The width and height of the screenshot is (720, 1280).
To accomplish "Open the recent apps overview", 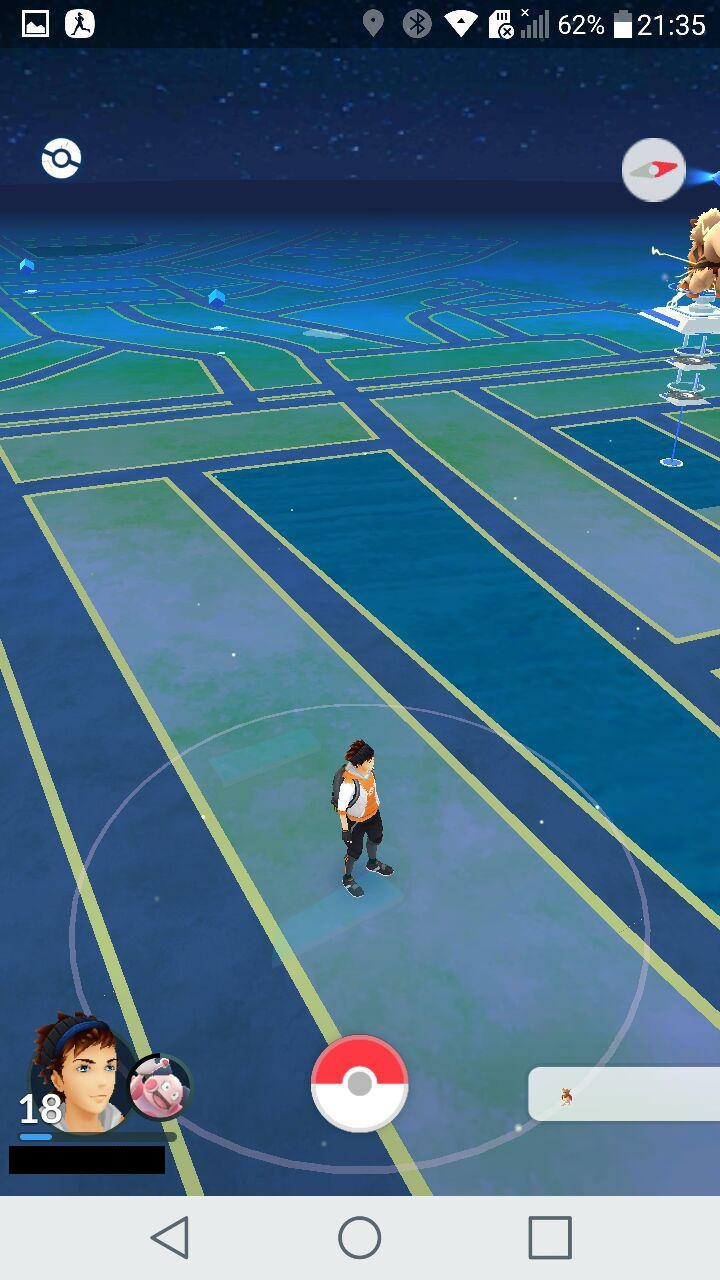I will [550, 1238].
